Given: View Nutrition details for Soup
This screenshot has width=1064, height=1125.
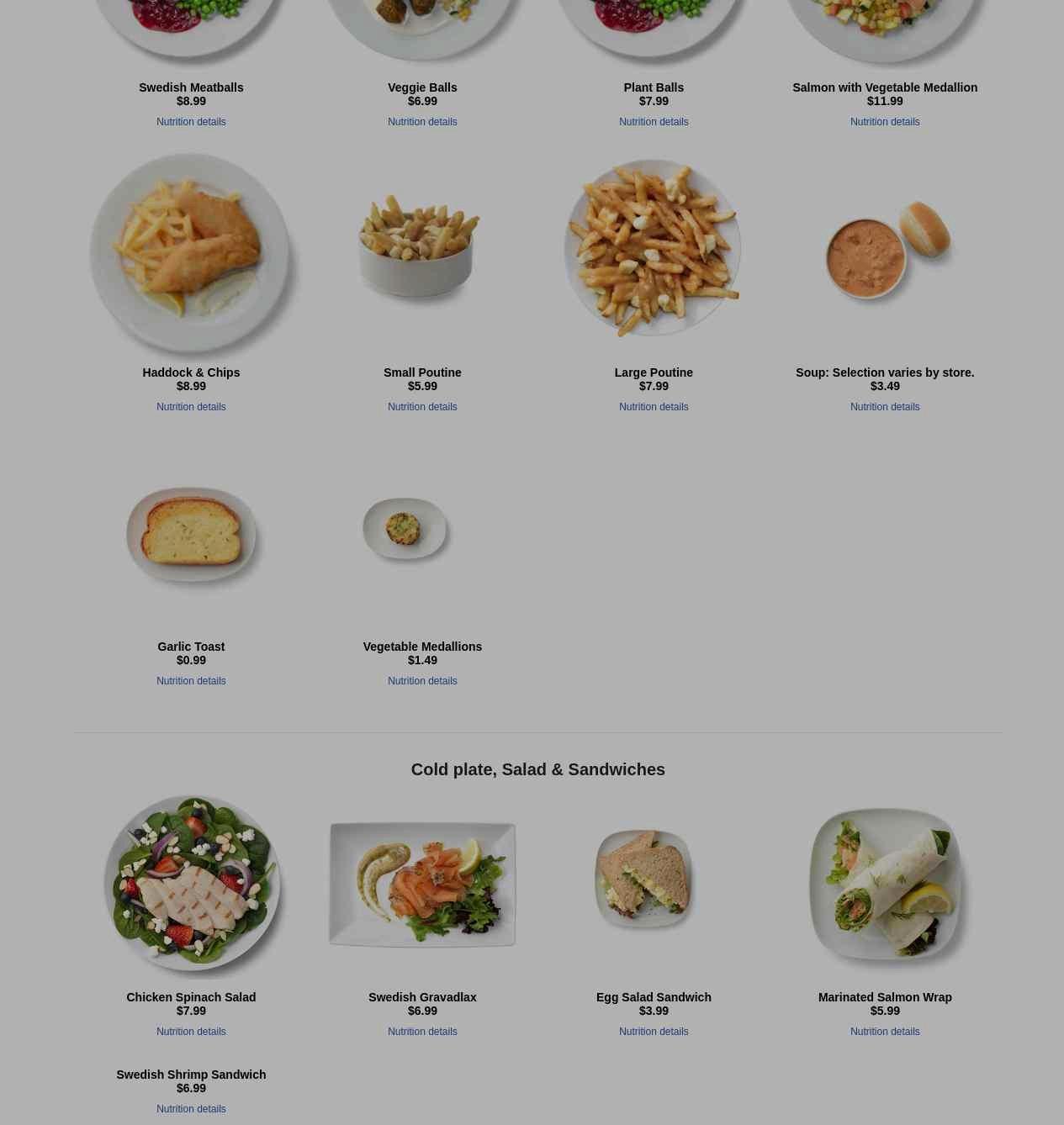Looking at the screenshot, I should coord(885,407).
